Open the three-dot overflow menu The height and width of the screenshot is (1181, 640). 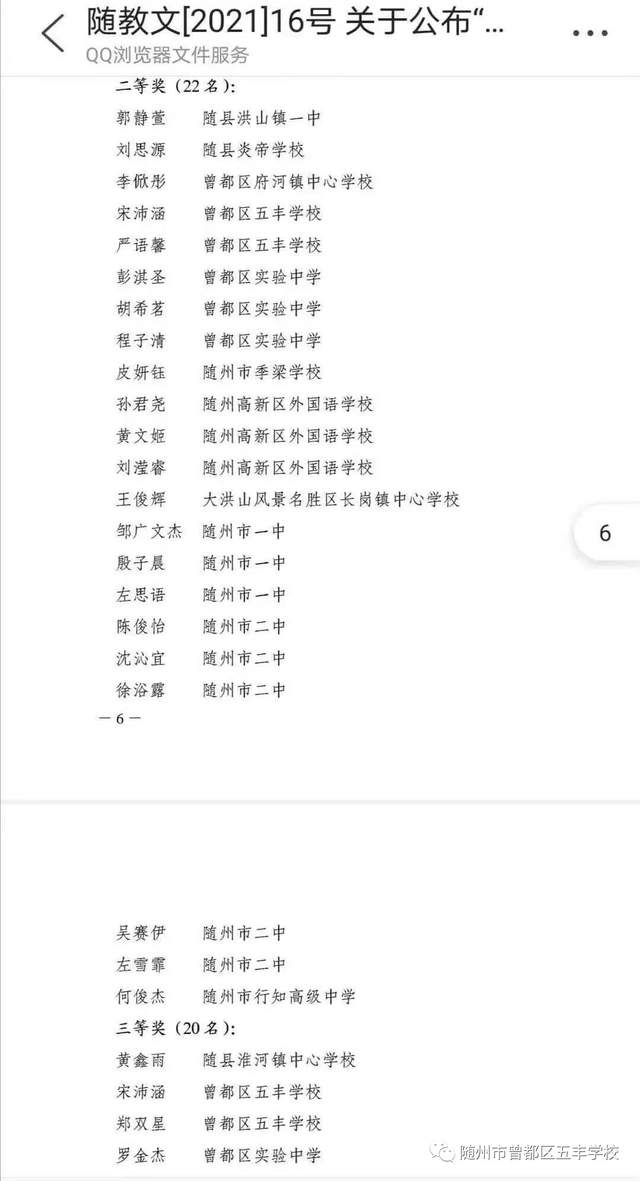pos(590,33)
